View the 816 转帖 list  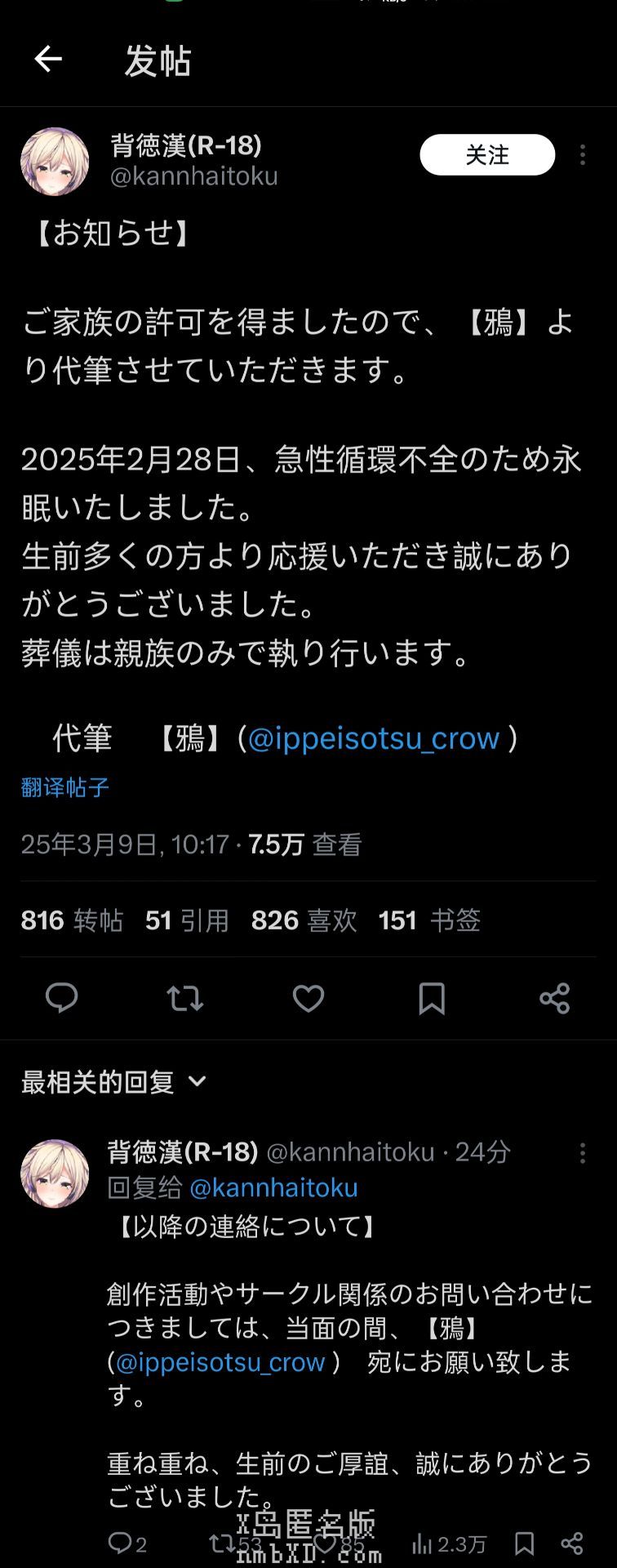[72, 920]
